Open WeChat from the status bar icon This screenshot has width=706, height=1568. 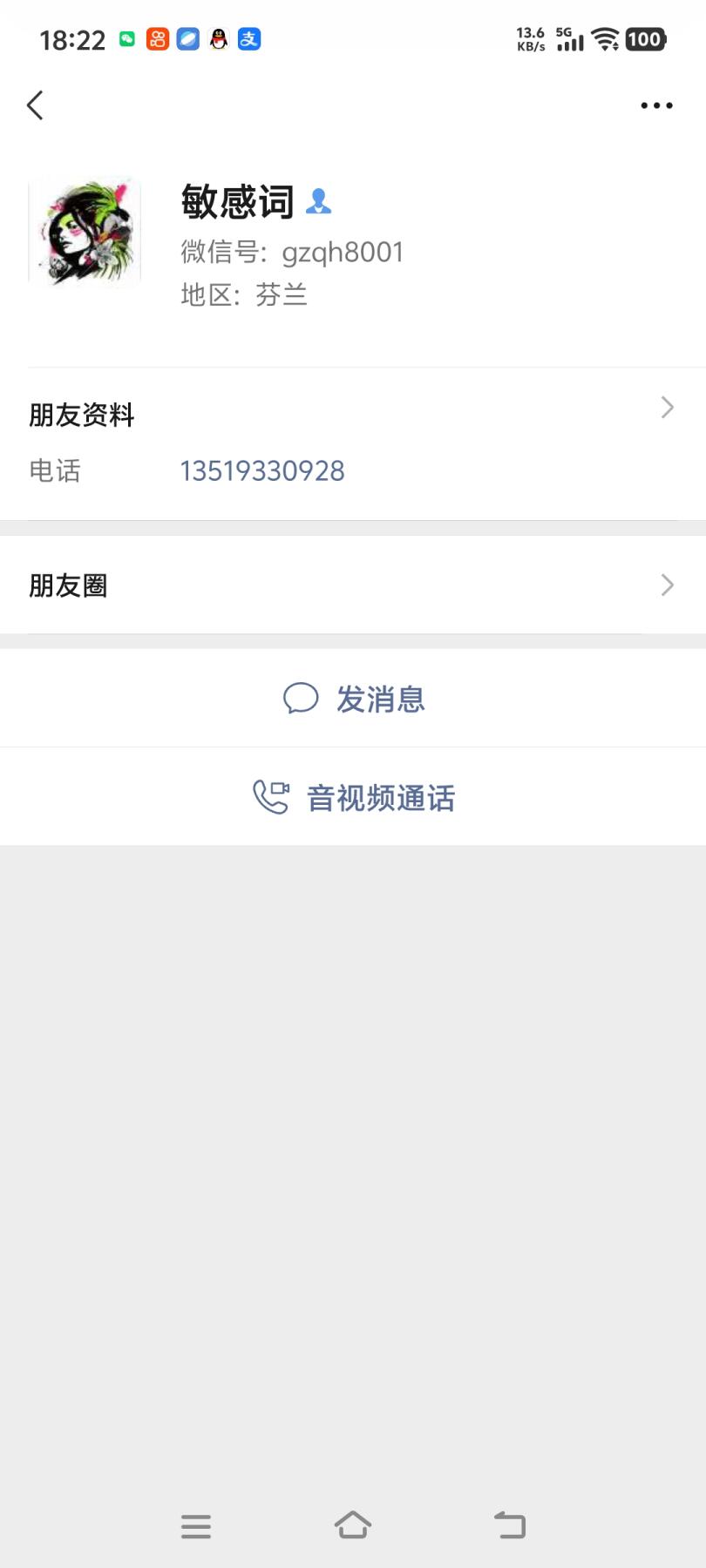click(127, 38)
